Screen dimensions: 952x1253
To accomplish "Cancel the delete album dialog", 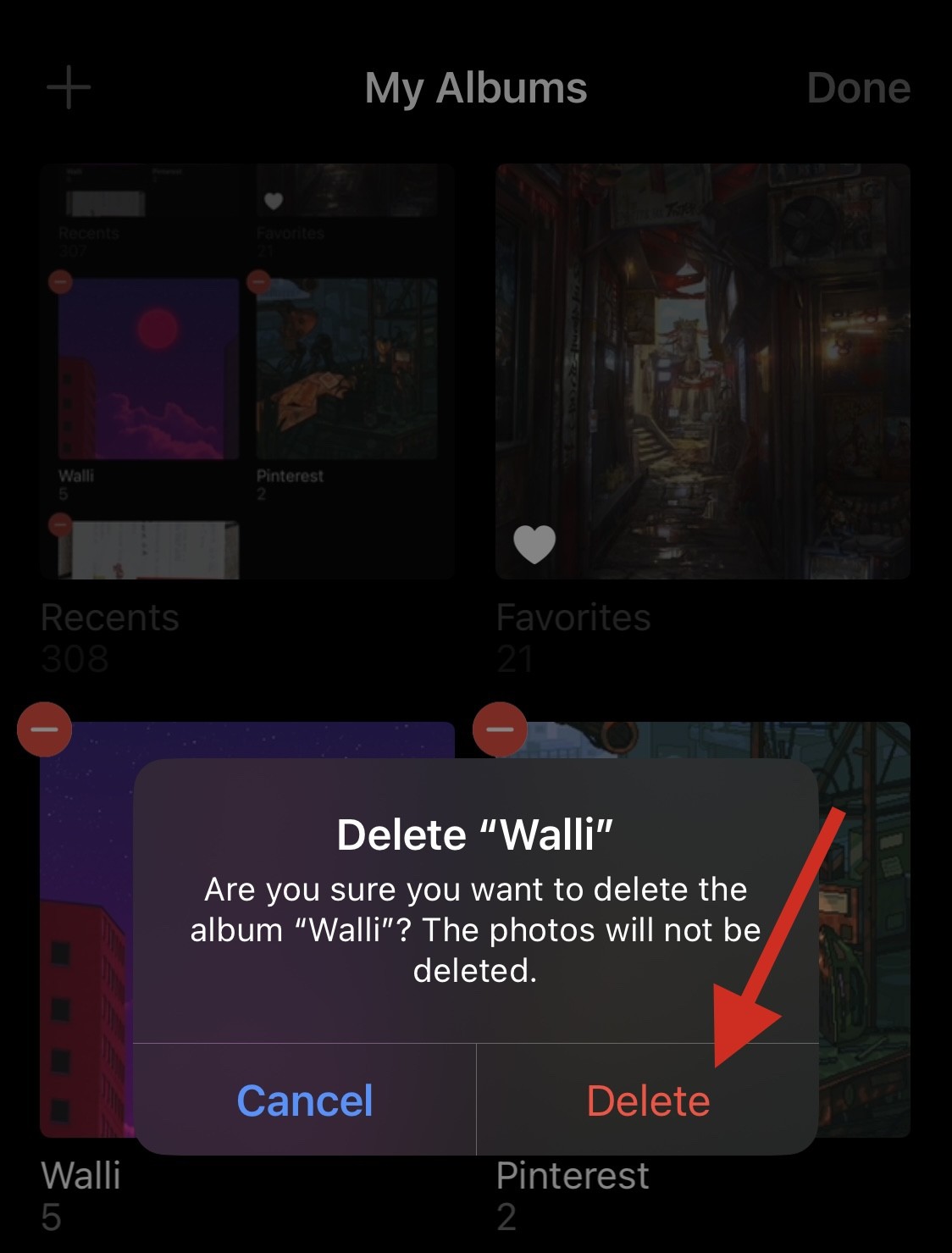I will click(x=305, y=1101).
